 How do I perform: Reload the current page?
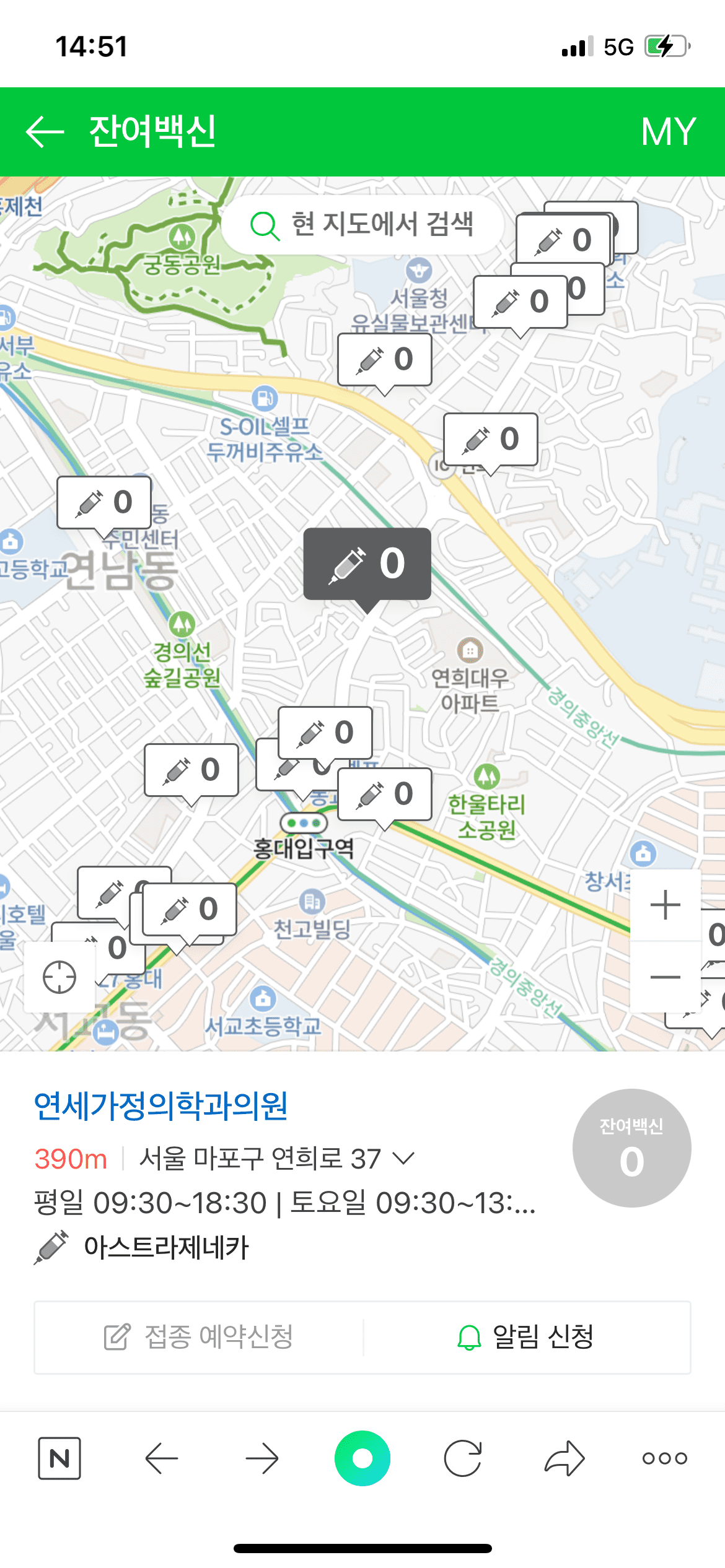coord(463,1458)
